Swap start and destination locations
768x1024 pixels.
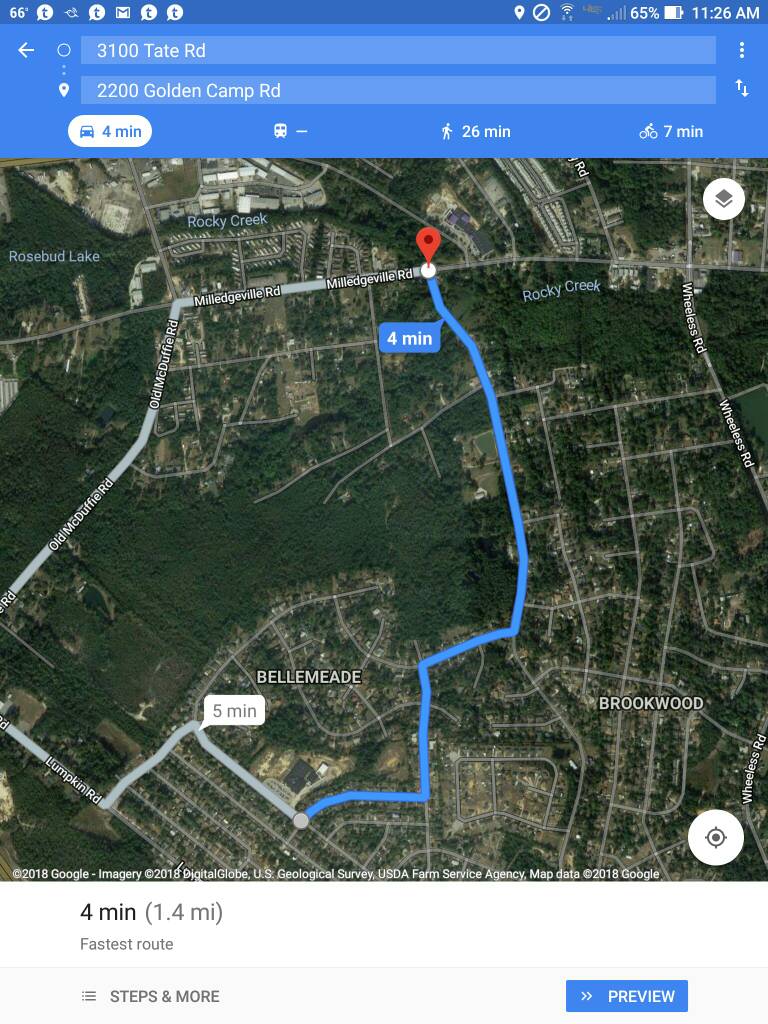pyautogui.click(x=741, y=88)
